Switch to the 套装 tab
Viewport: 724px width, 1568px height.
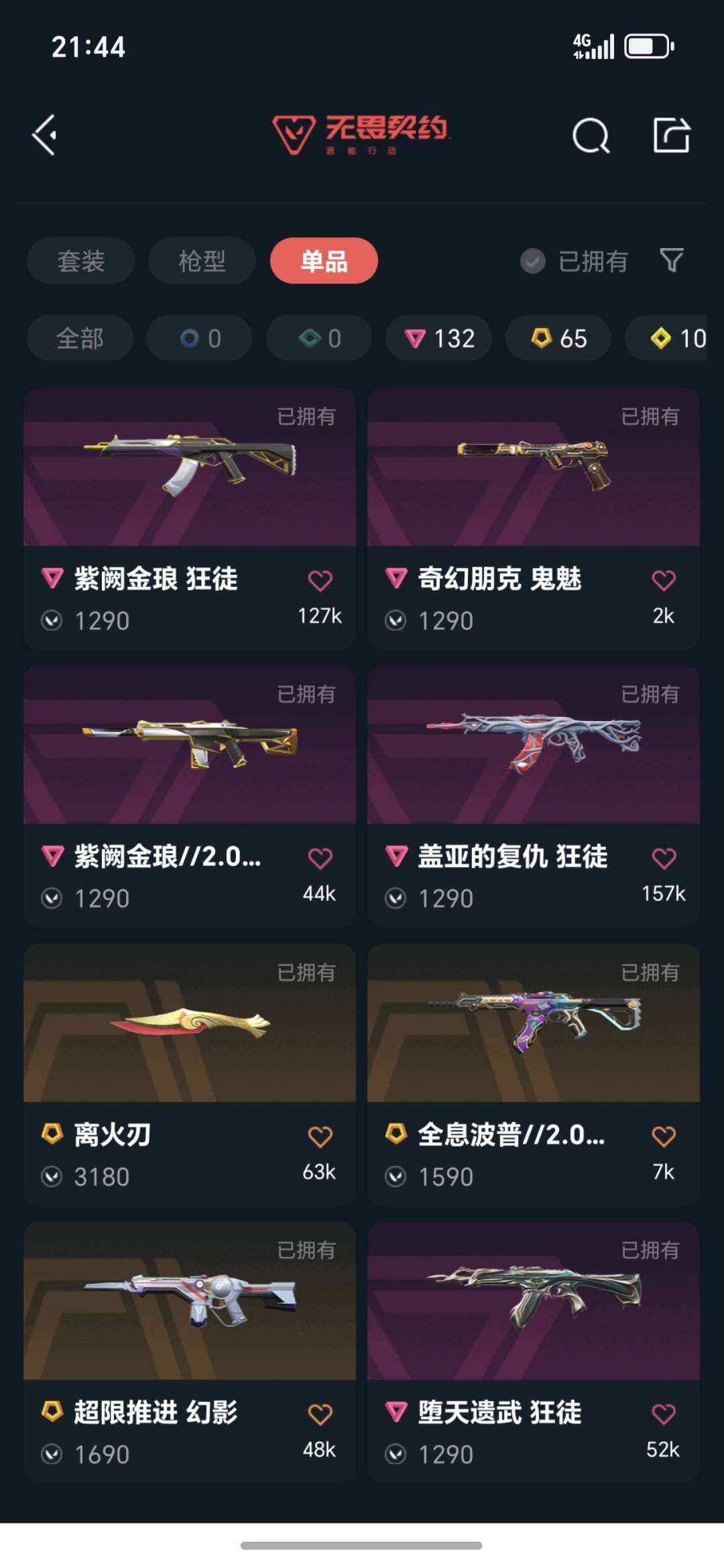point(80,261)
